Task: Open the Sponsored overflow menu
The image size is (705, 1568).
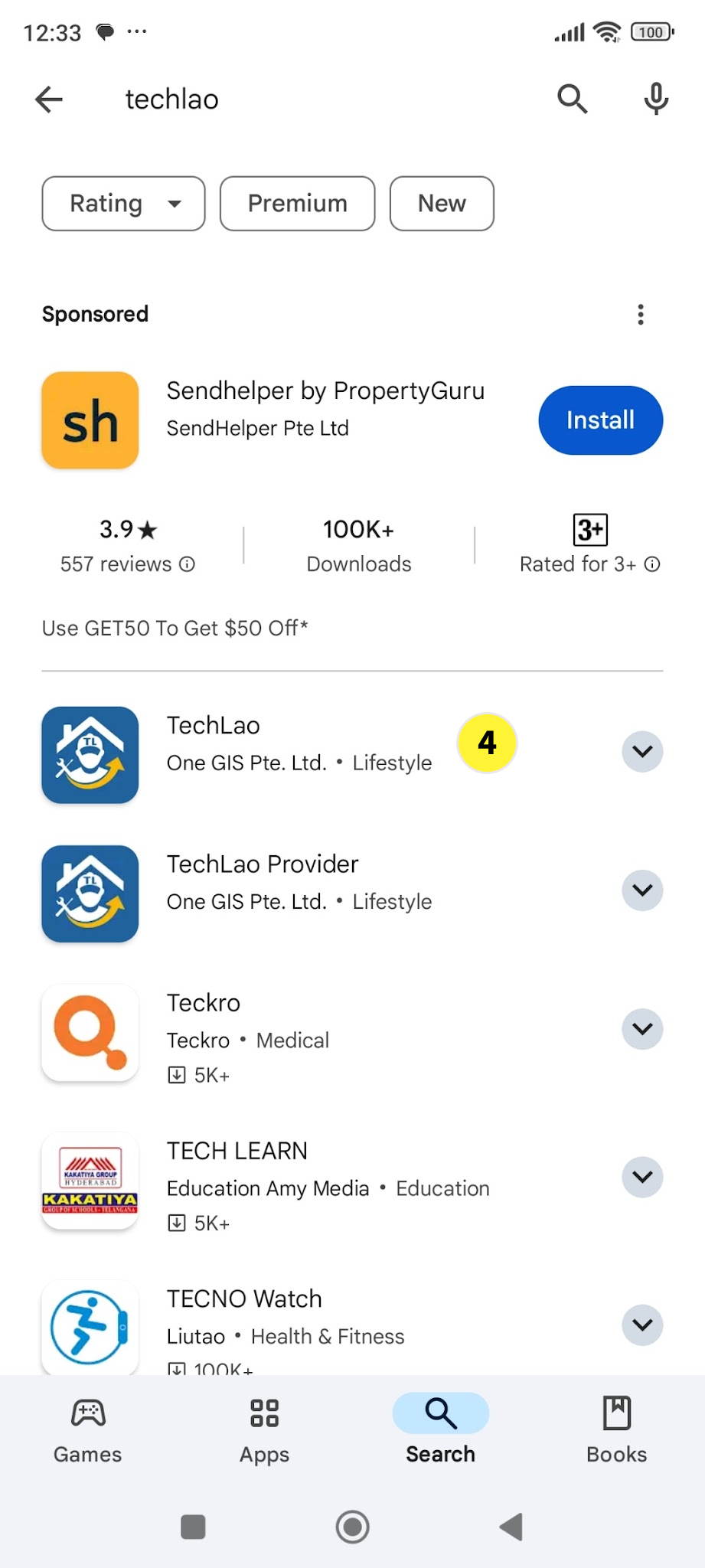Action: click(641, 315)
